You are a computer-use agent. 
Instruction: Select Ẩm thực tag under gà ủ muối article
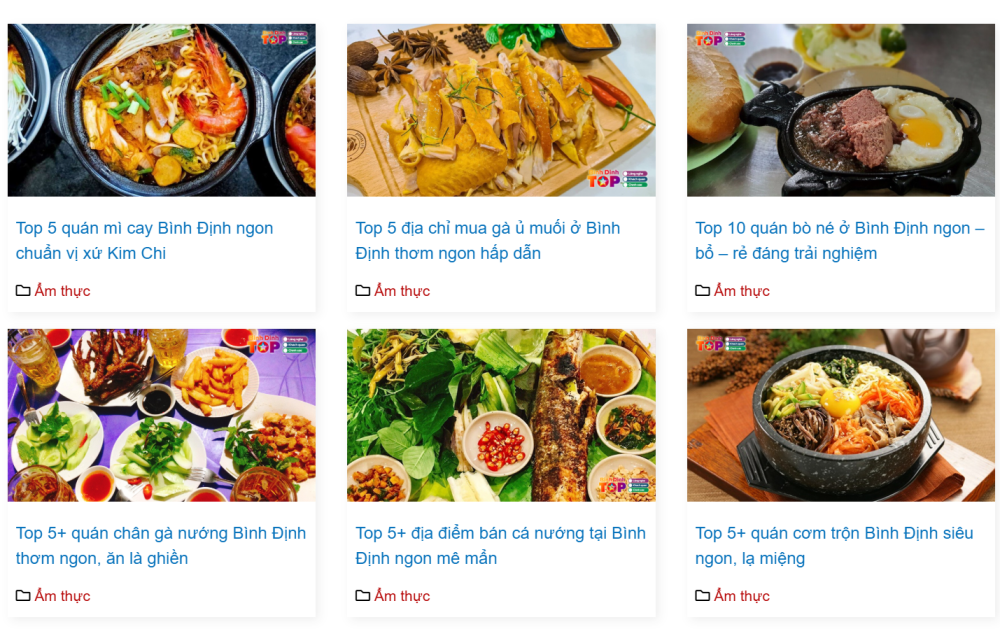(x=402, y=291)
